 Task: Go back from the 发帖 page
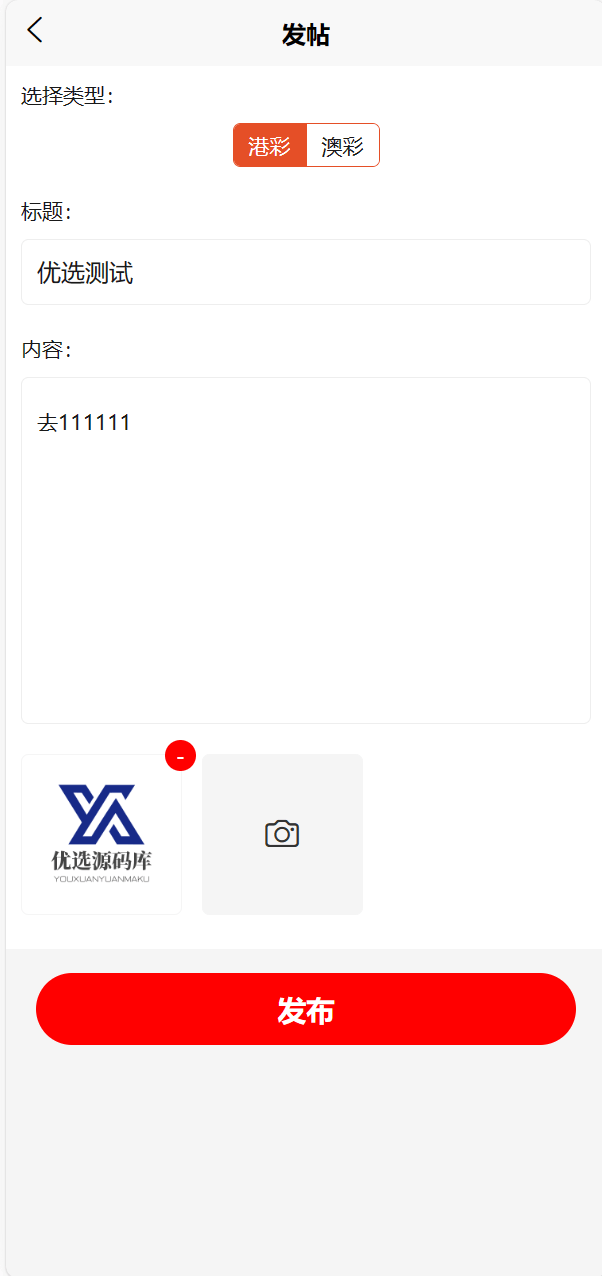pos(35,31)
